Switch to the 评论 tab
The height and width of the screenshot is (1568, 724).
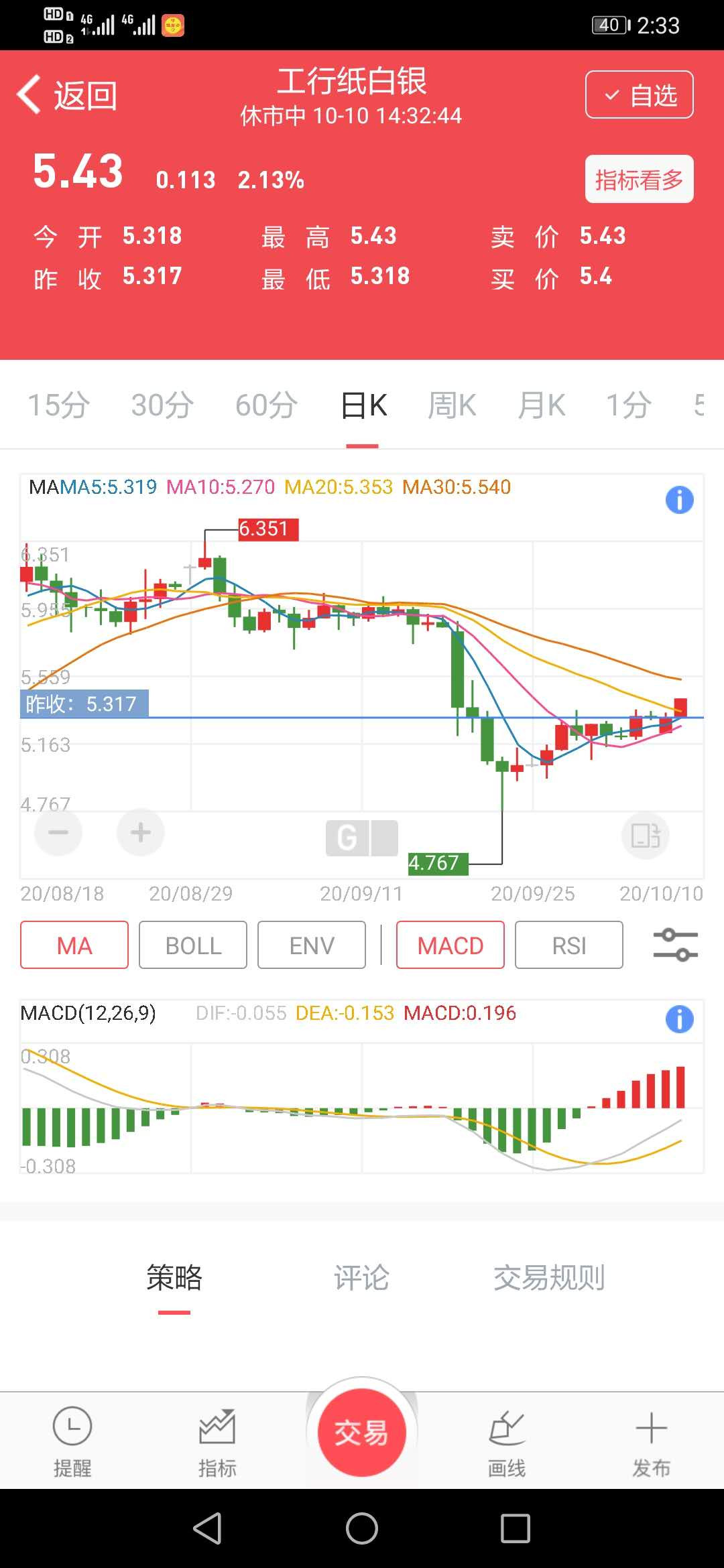(361, 1278)
